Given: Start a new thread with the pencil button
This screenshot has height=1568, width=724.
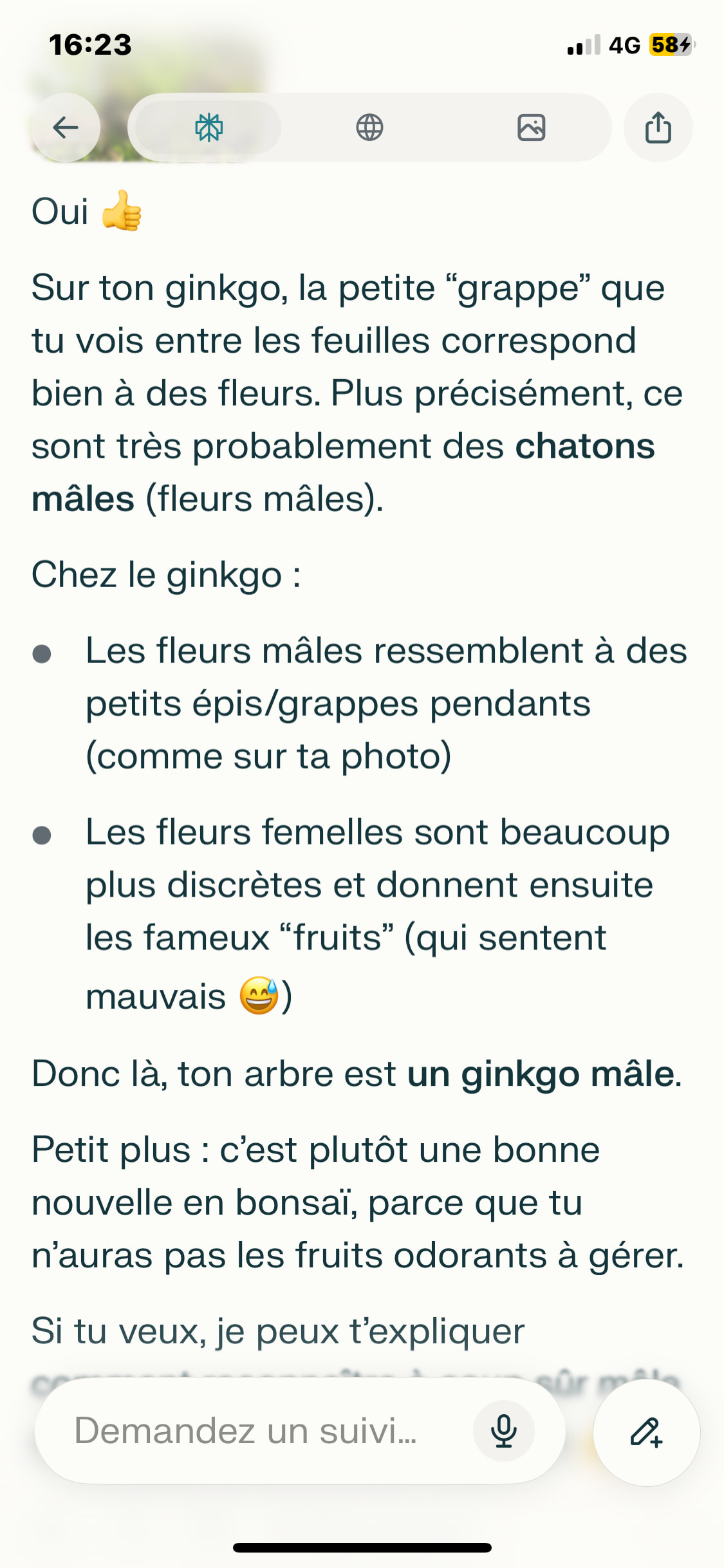Looking at the screenshot, I should click(x=646, y=1432).
